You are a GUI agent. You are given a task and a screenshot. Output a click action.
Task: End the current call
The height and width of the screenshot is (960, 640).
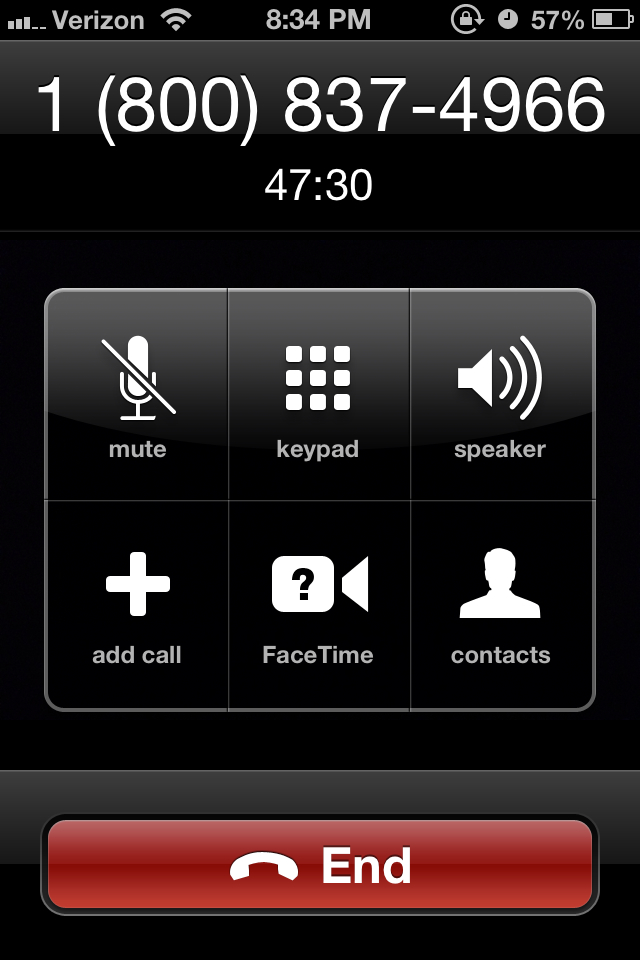click(x=320, y=865)
